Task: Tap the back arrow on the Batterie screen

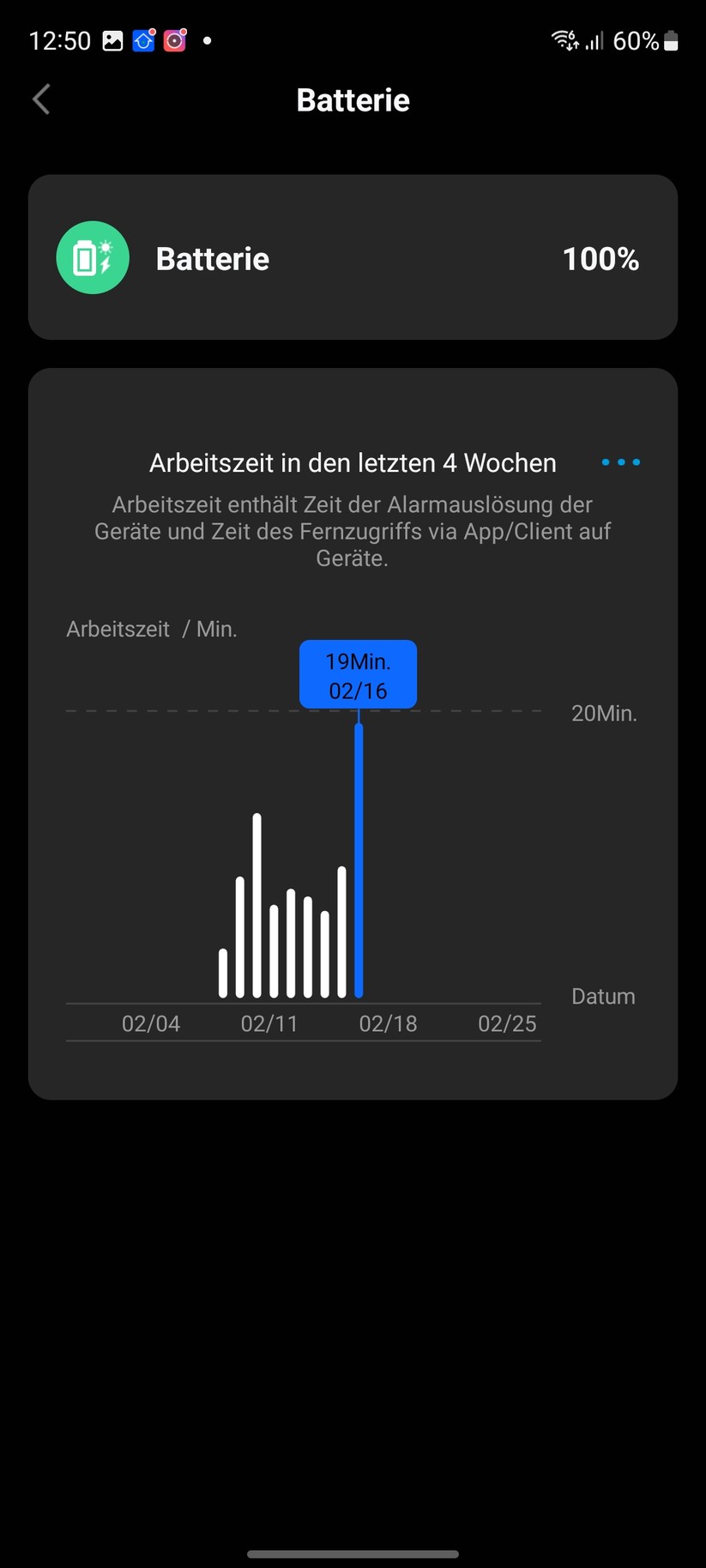Action: point(40,99)
